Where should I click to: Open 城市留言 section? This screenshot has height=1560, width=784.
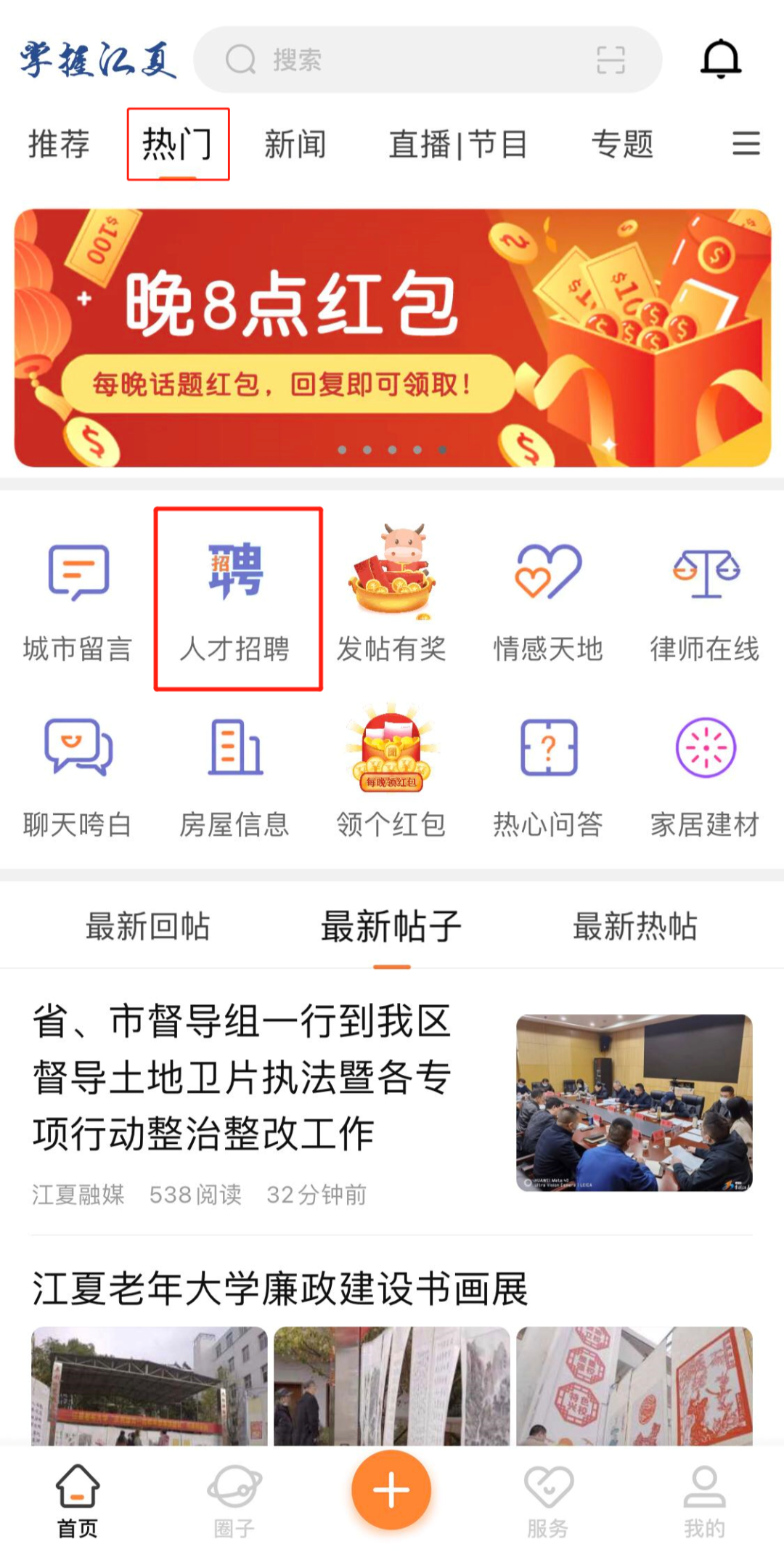(78, 600)
